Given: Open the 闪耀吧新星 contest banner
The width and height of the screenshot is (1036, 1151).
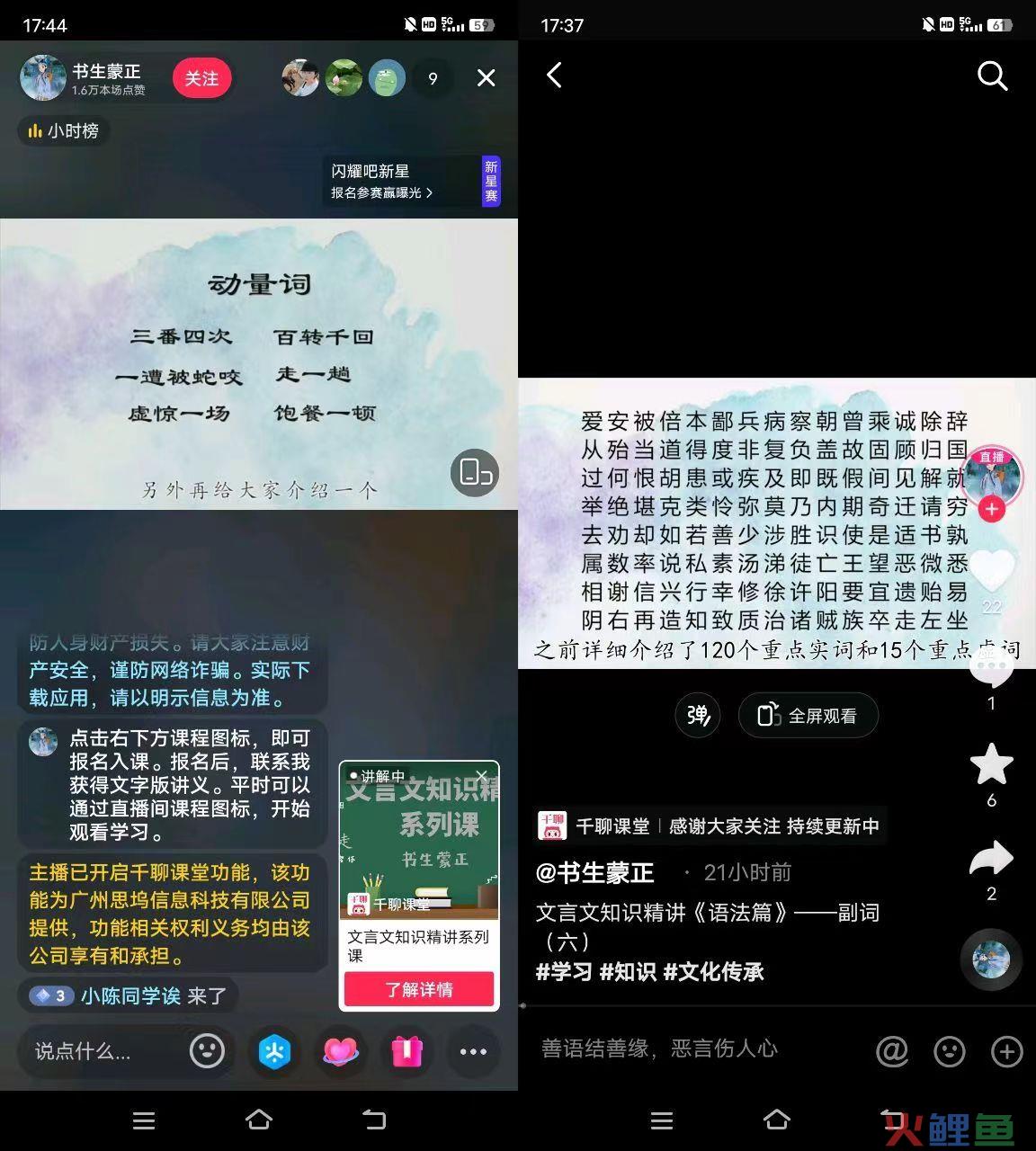Looking at the screenshot, I should [402, 181].
